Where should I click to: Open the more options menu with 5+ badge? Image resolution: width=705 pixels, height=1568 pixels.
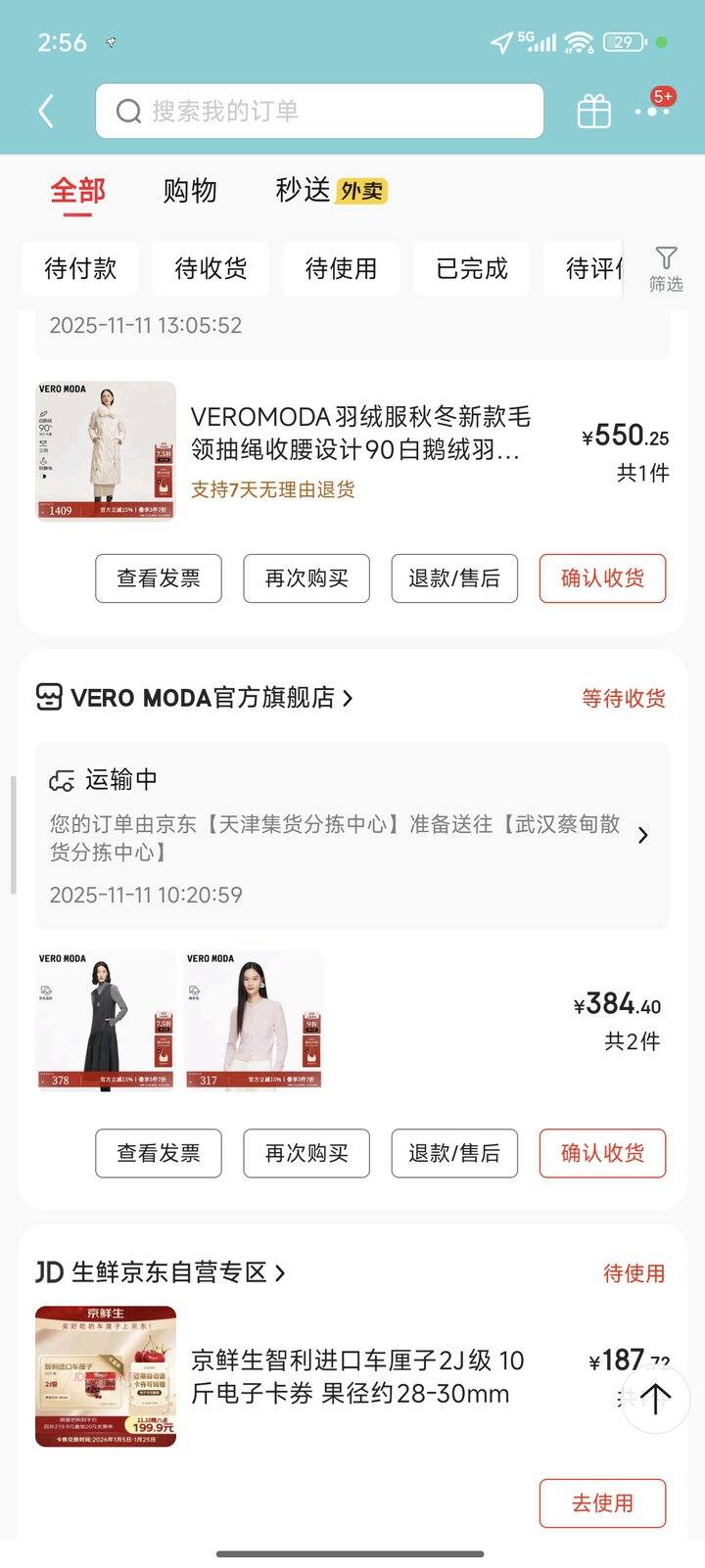652,110
